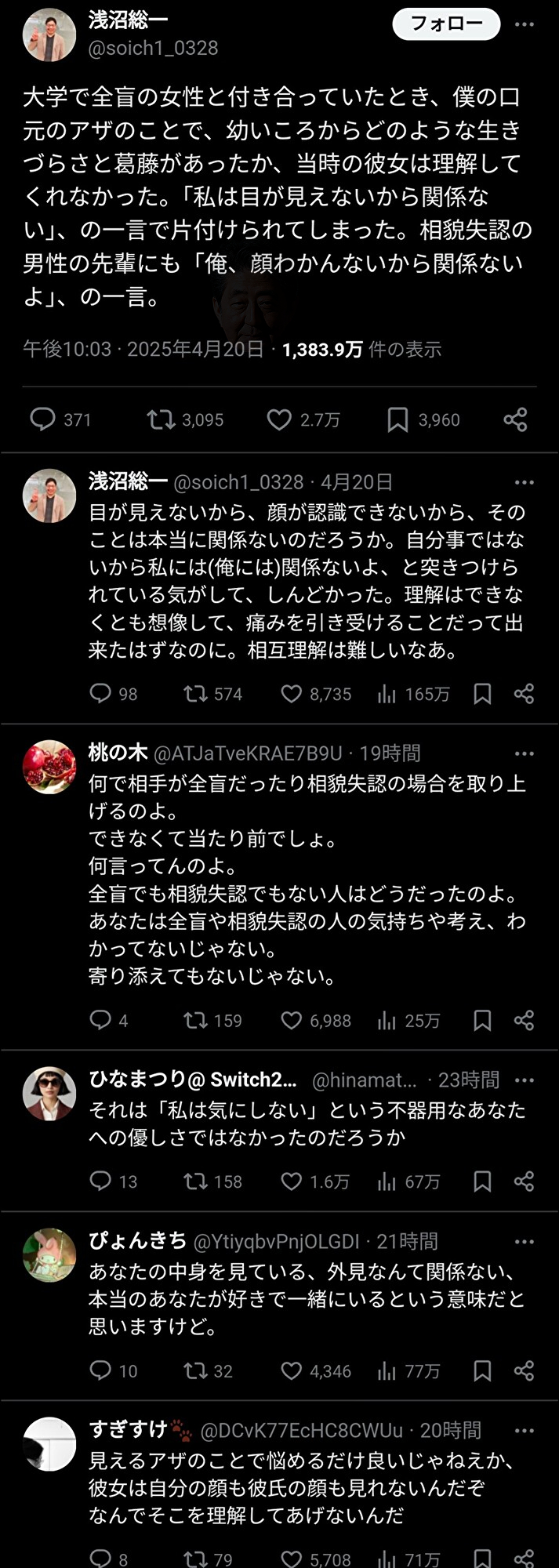Reply to the main post with 371 comments

click(x=42, y=419)
